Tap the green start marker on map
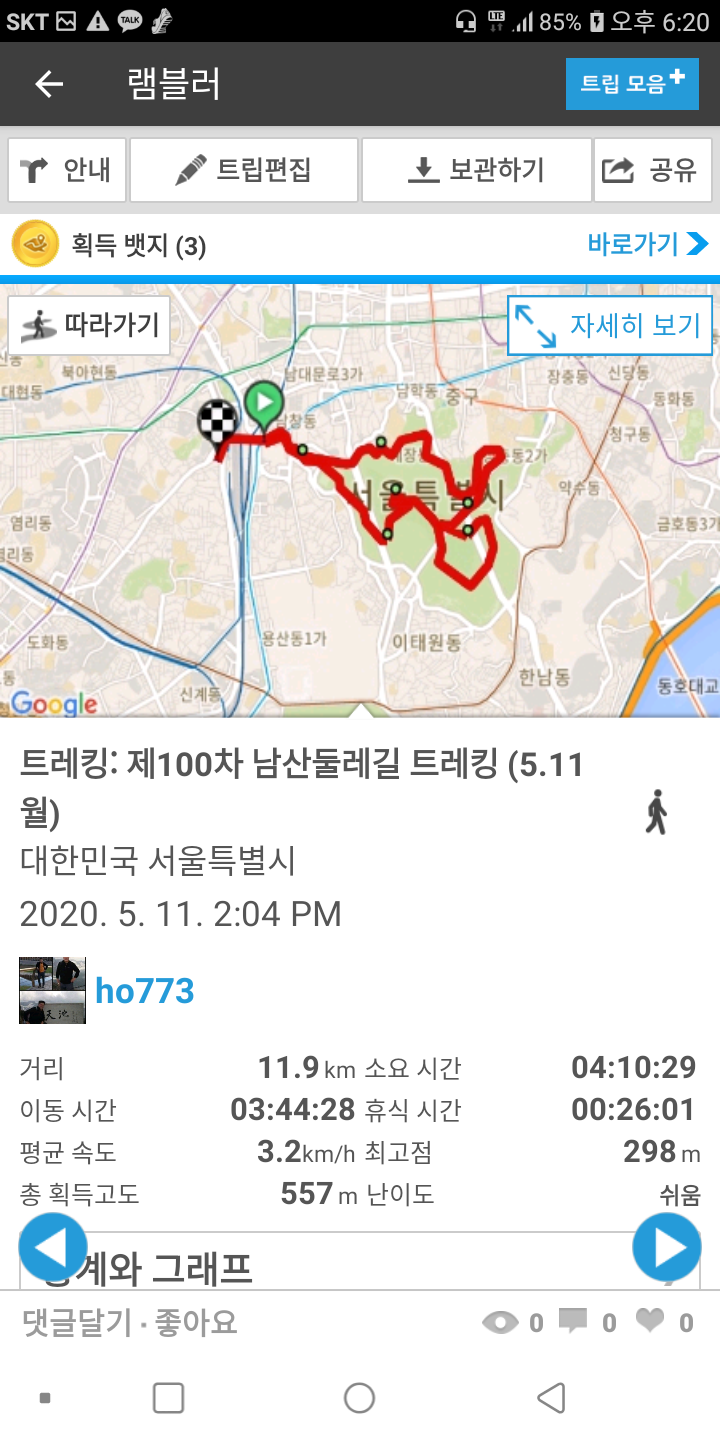The image size is (720, 1440). click(264, 405)
